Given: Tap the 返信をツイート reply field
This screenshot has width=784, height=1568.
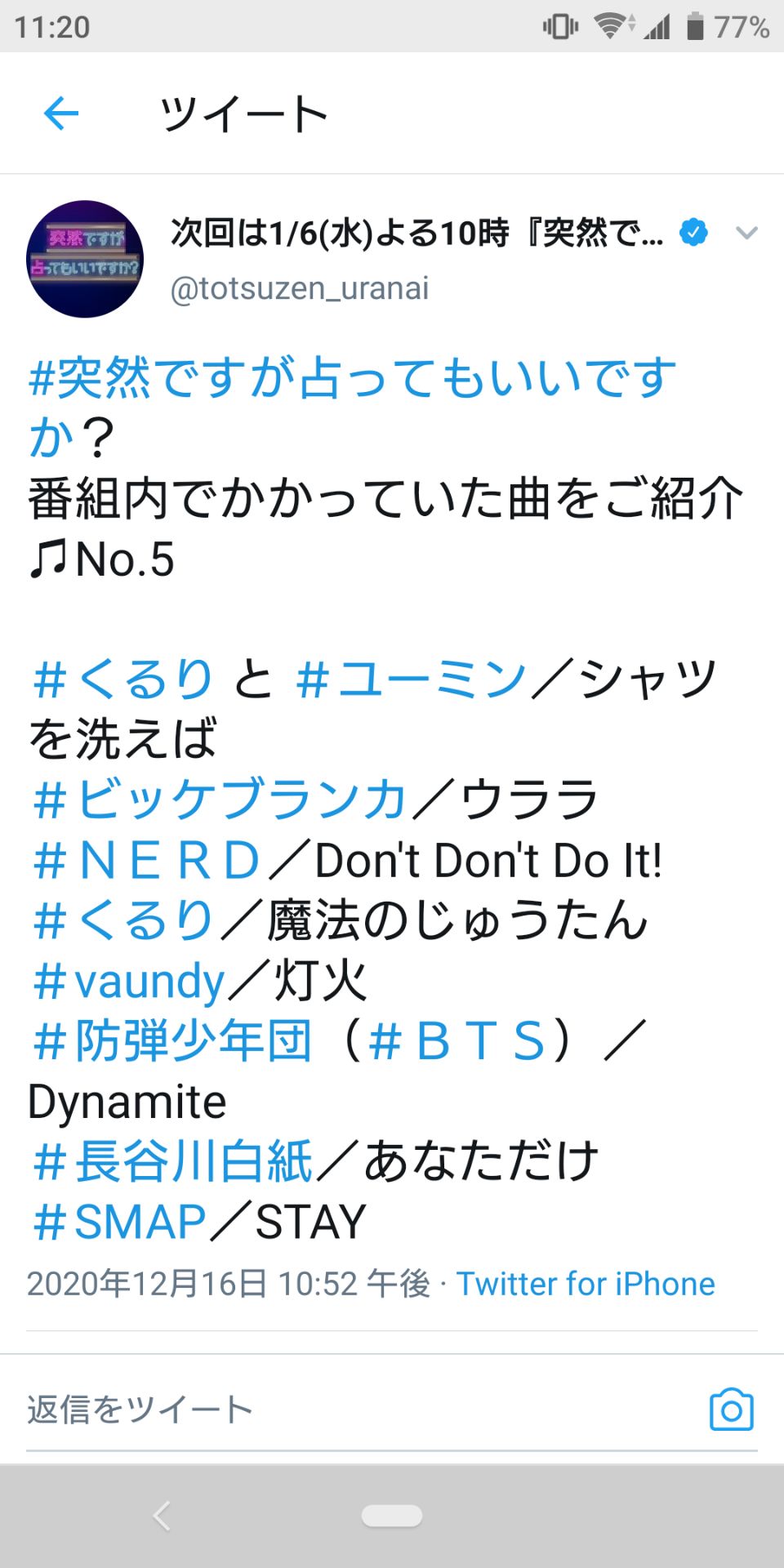Looking at the screenshot, I should click(327, 1410).
